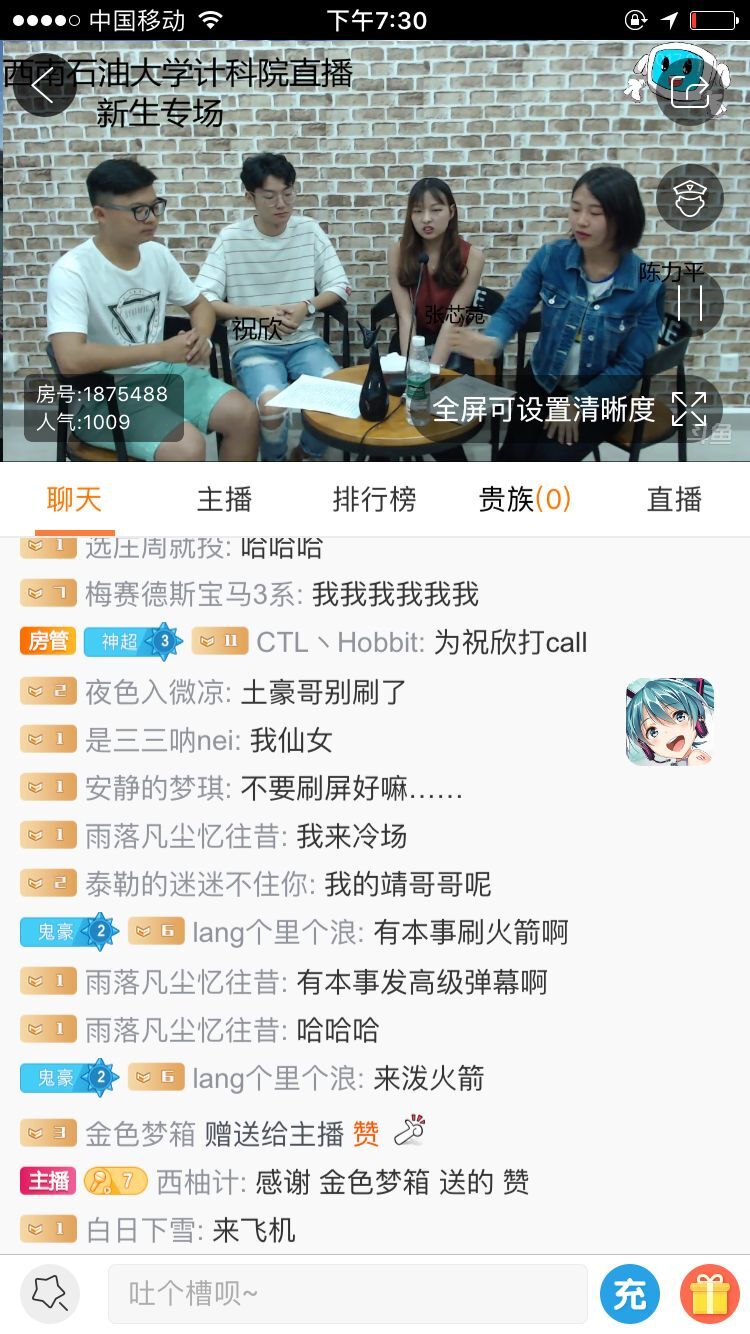Switch to the 聊天 tab

[75, 499]
